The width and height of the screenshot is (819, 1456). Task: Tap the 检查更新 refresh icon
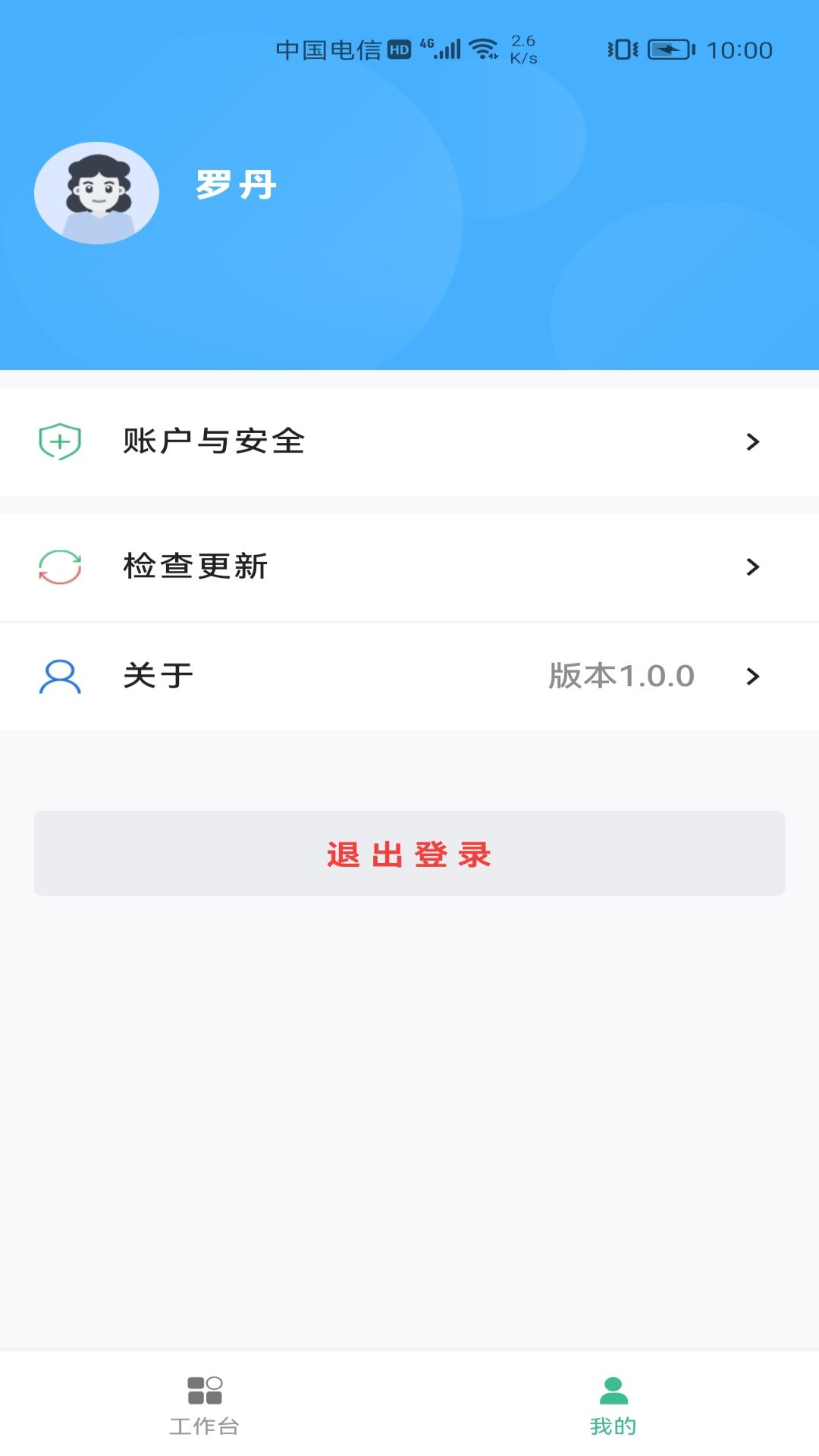point(59,566)
